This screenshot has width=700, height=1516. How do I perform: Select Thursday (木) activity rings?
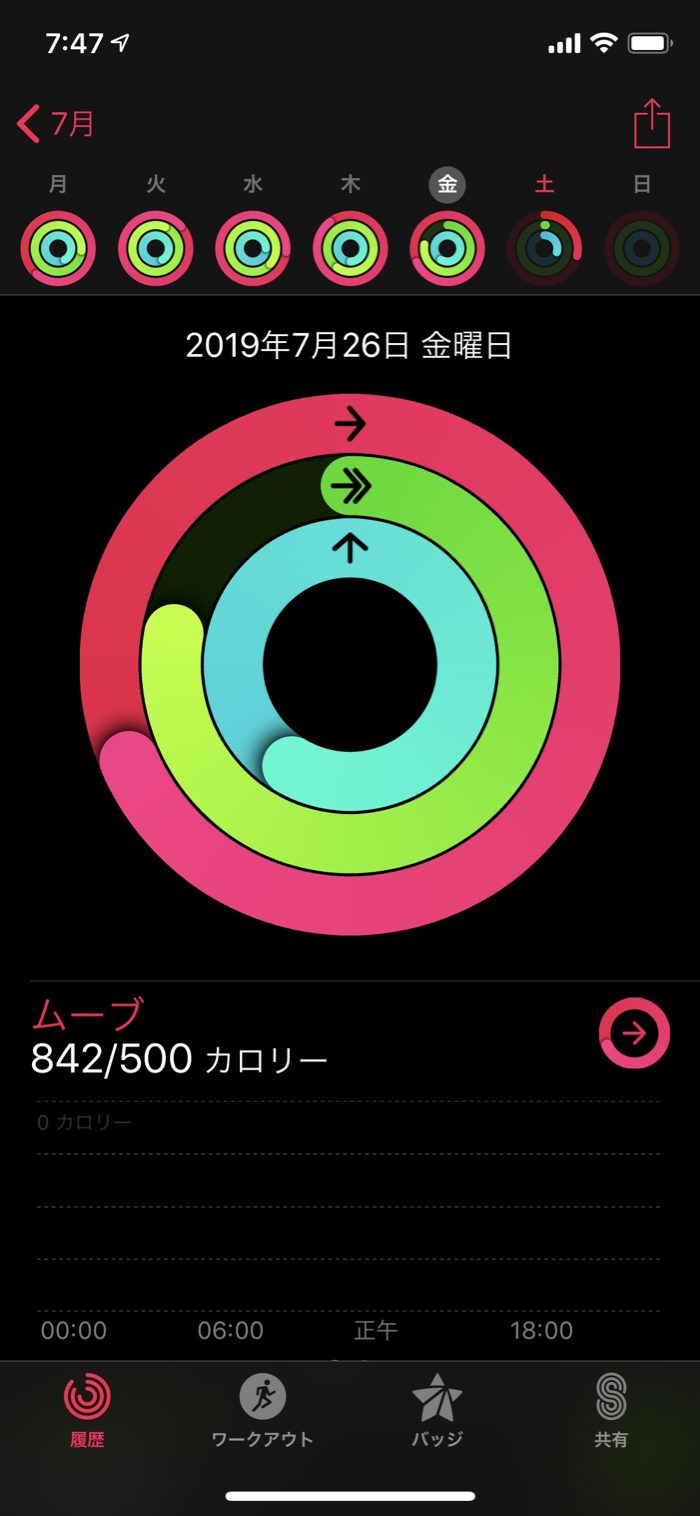350,248
